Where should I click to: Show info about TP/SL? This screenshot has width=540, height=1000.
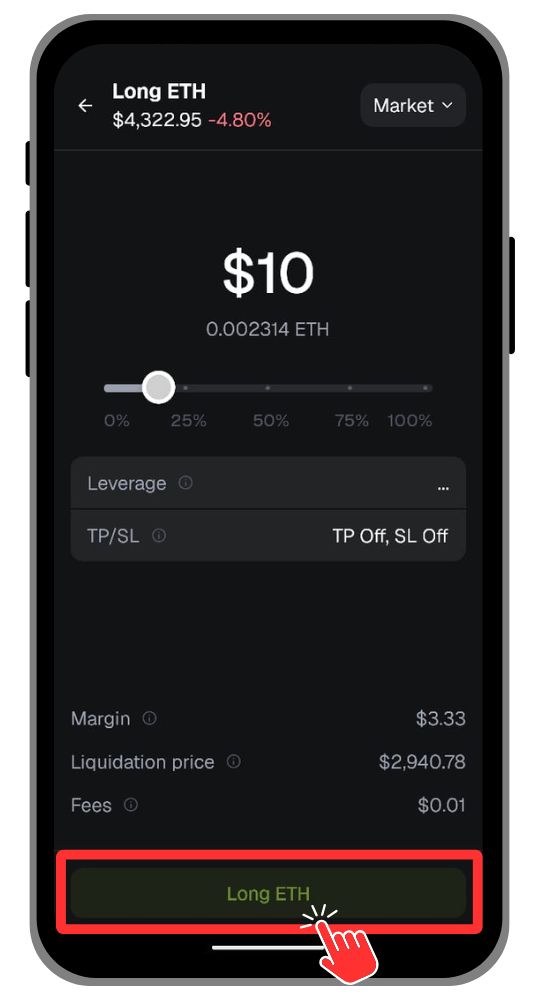[x=159, y=536]
